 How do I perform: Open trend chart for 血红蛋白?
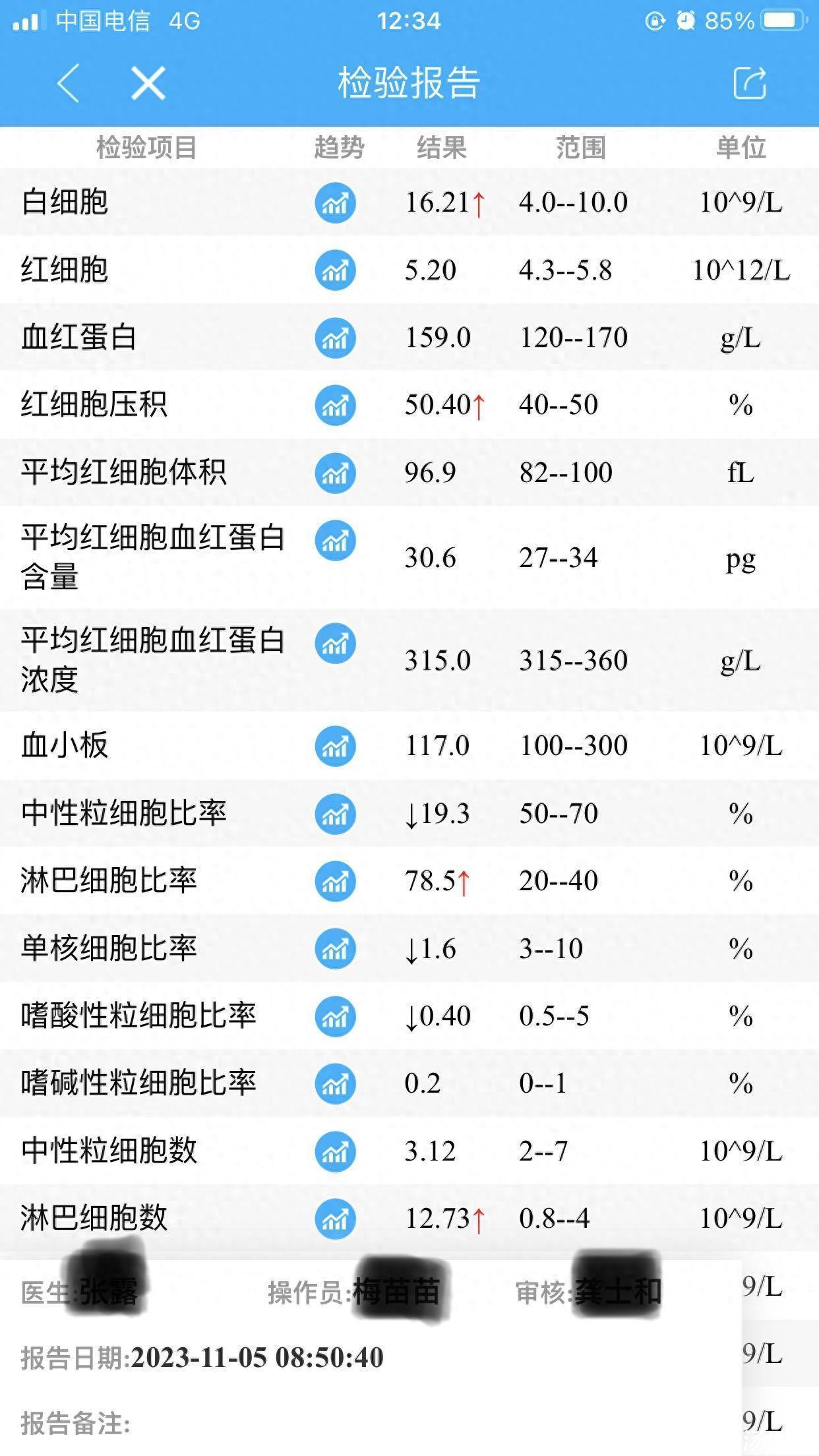tap(335, 338)
